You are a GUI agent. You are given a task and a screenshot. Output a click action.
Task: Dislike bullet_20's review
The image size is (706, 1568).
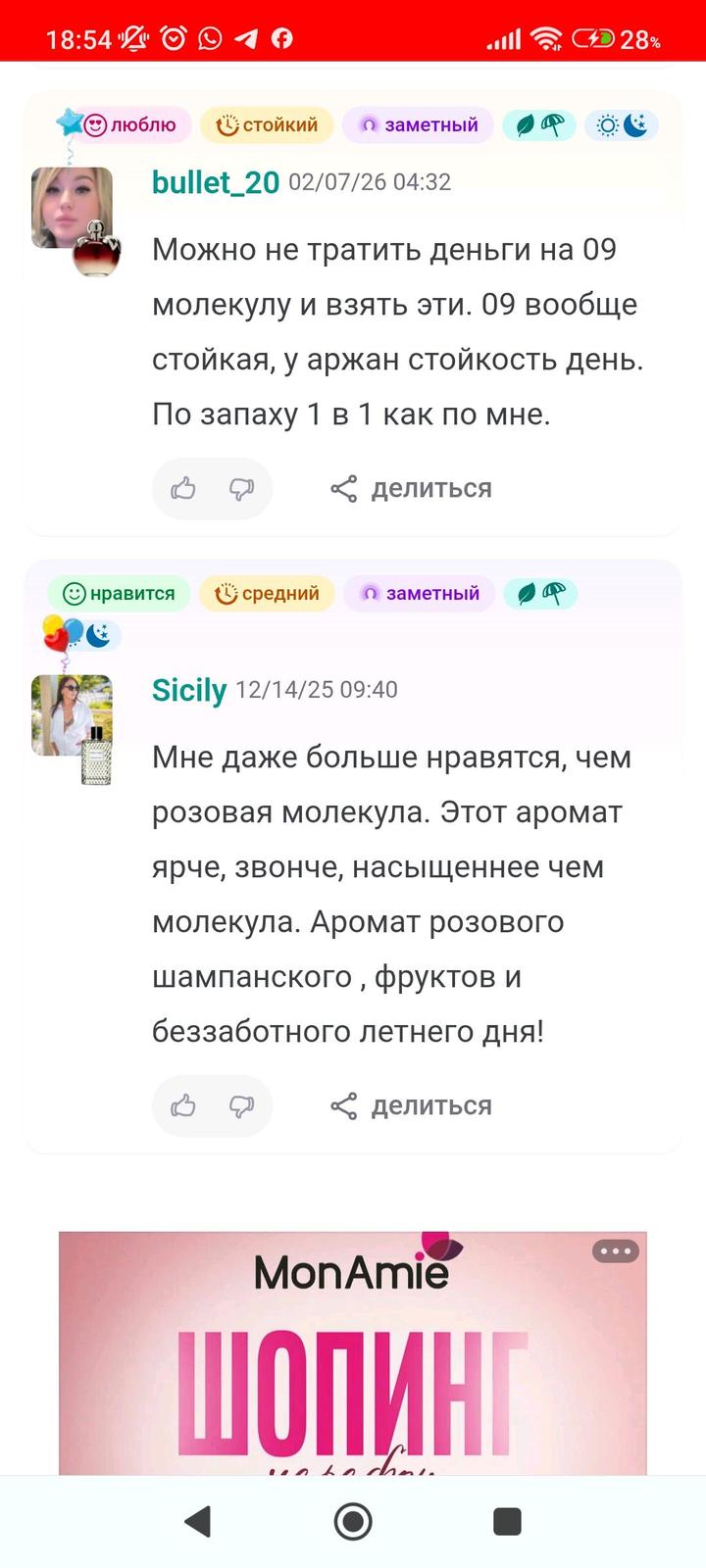tap(241, 488)
